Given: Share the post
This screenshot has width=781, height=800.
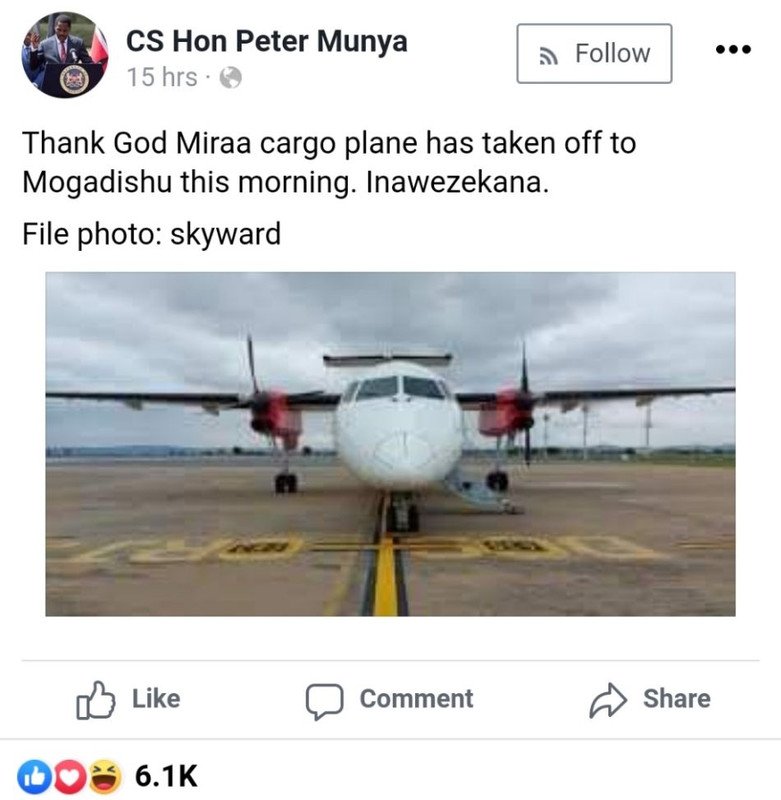Looking at the screenshot, I should 650,699.
